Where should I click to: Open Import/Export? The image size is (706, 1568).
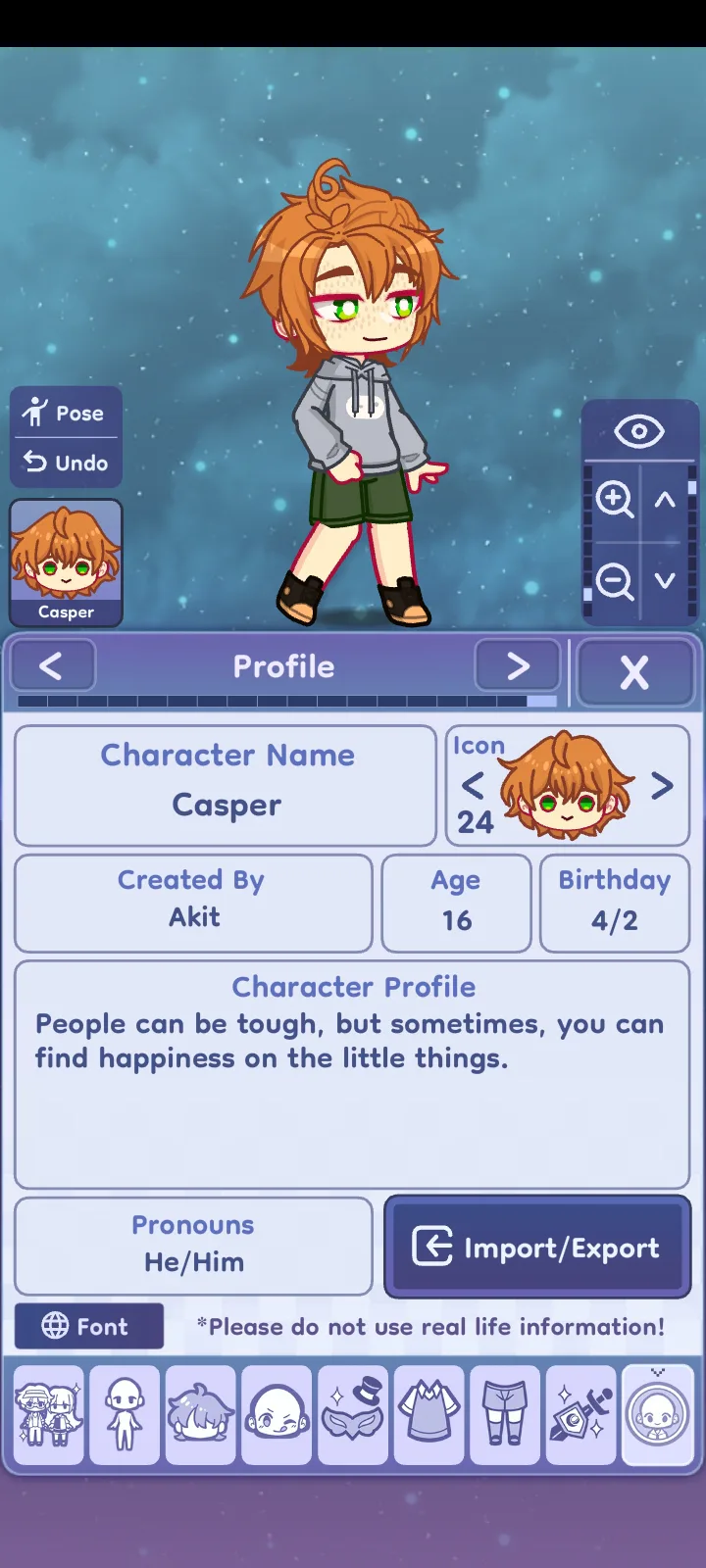[x=537, y=1247]
